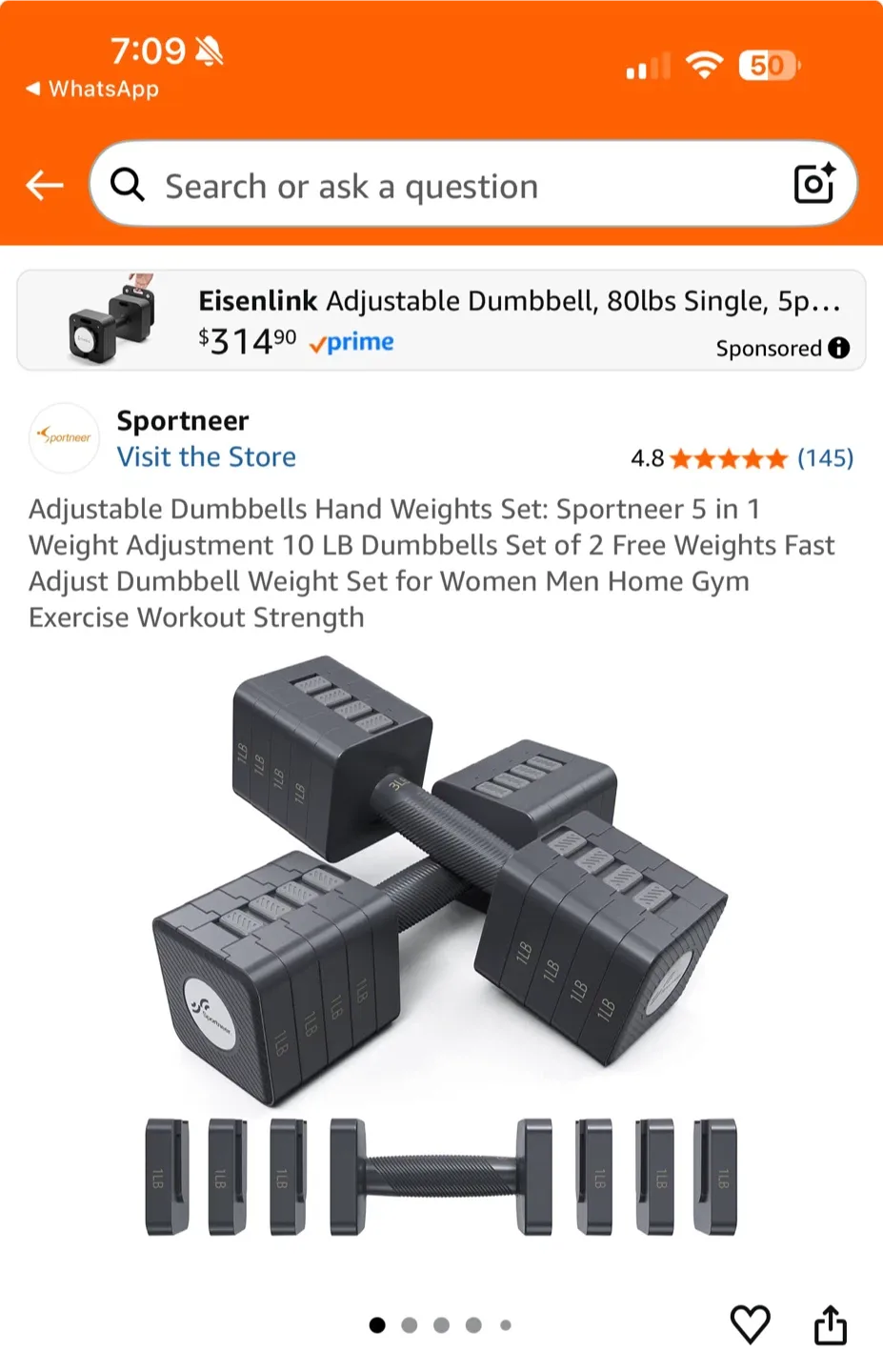Screen dimensions: 883x1372
Task: Select the first carousel dot indicator
Action: click(x=378, y=1324)
